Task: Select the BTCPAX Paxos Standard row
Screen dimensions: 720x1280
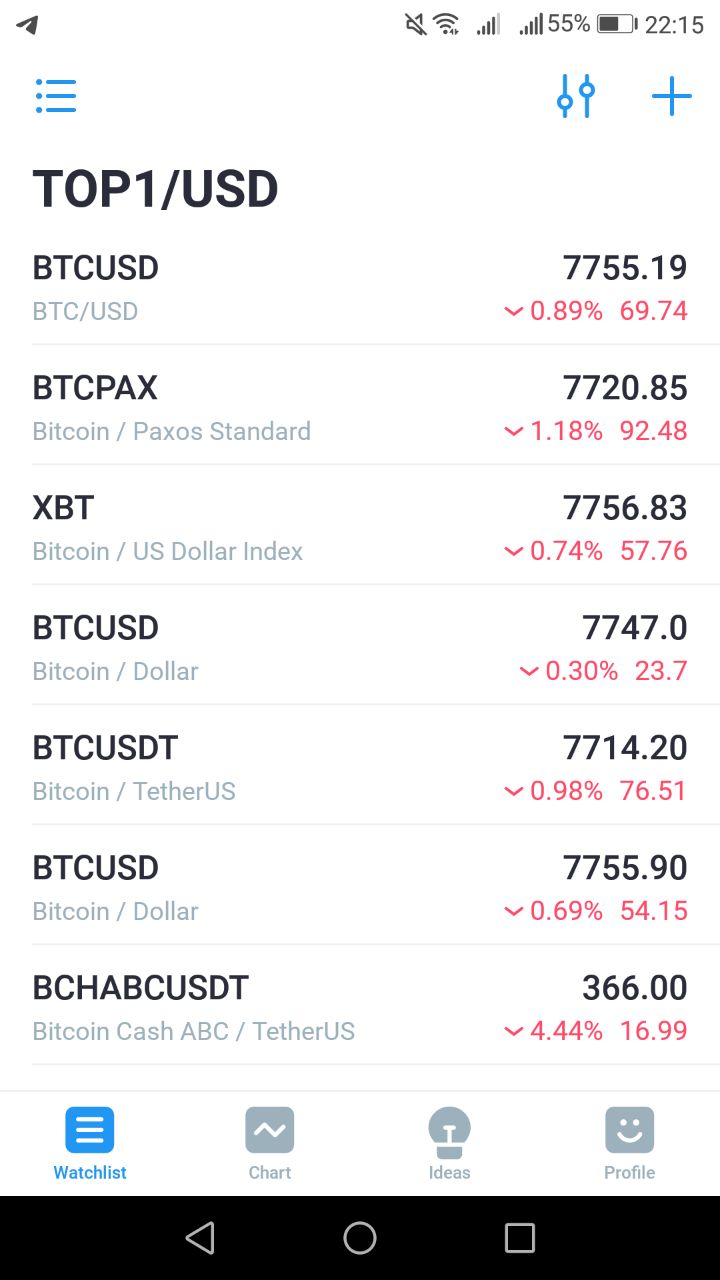Action: (x=360, y=408)
